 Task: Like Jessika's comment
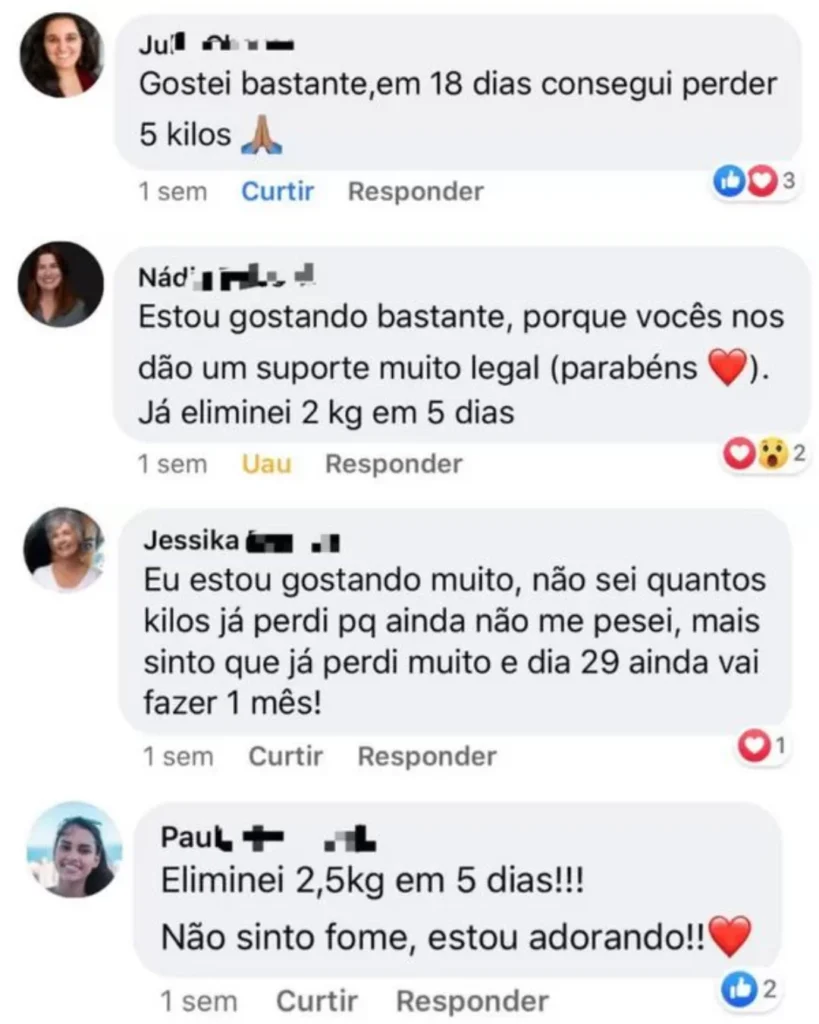pyautogui.click(x=285, y=756)
